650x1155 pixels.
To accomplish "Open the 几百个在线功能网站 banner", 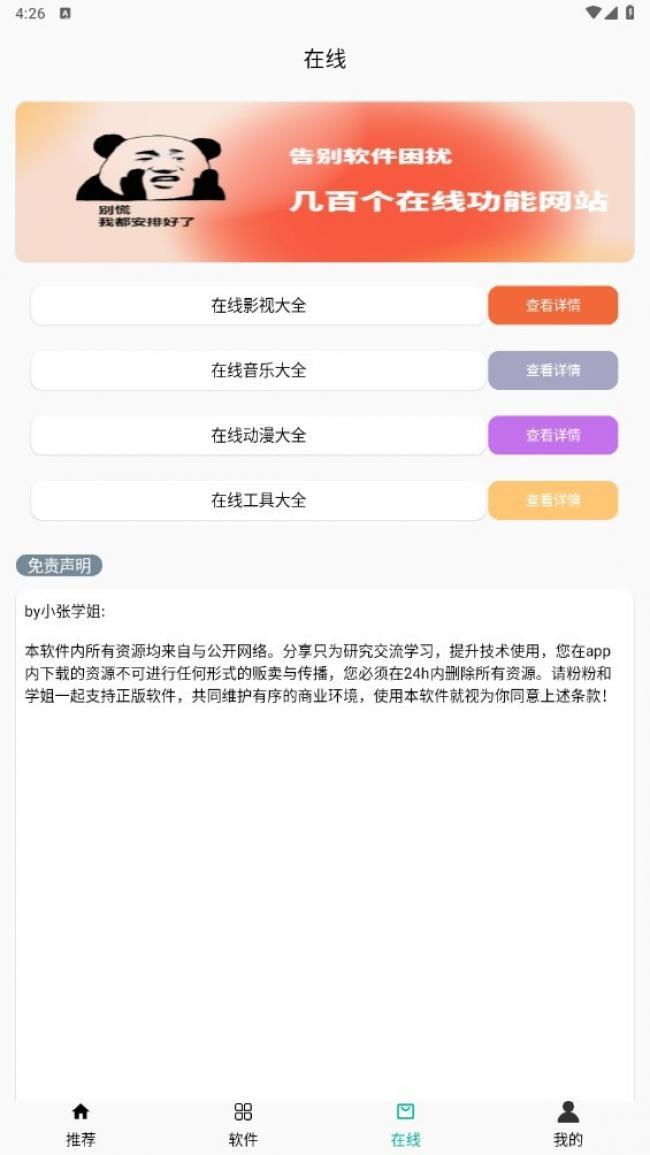I will [325, 182].
